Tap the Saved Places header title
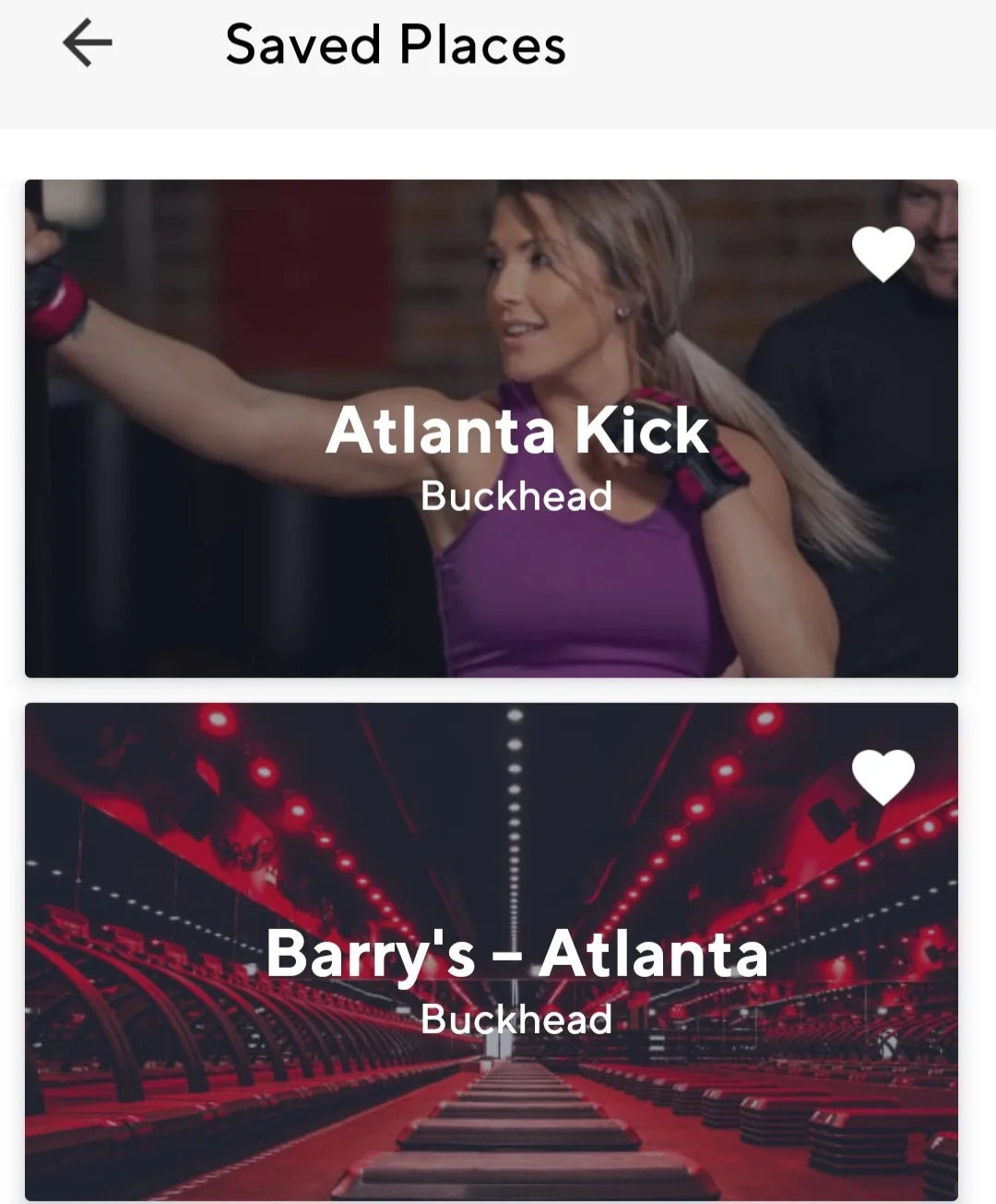The width and height of the screenshot is (996, 1204). tap(397, 43)
